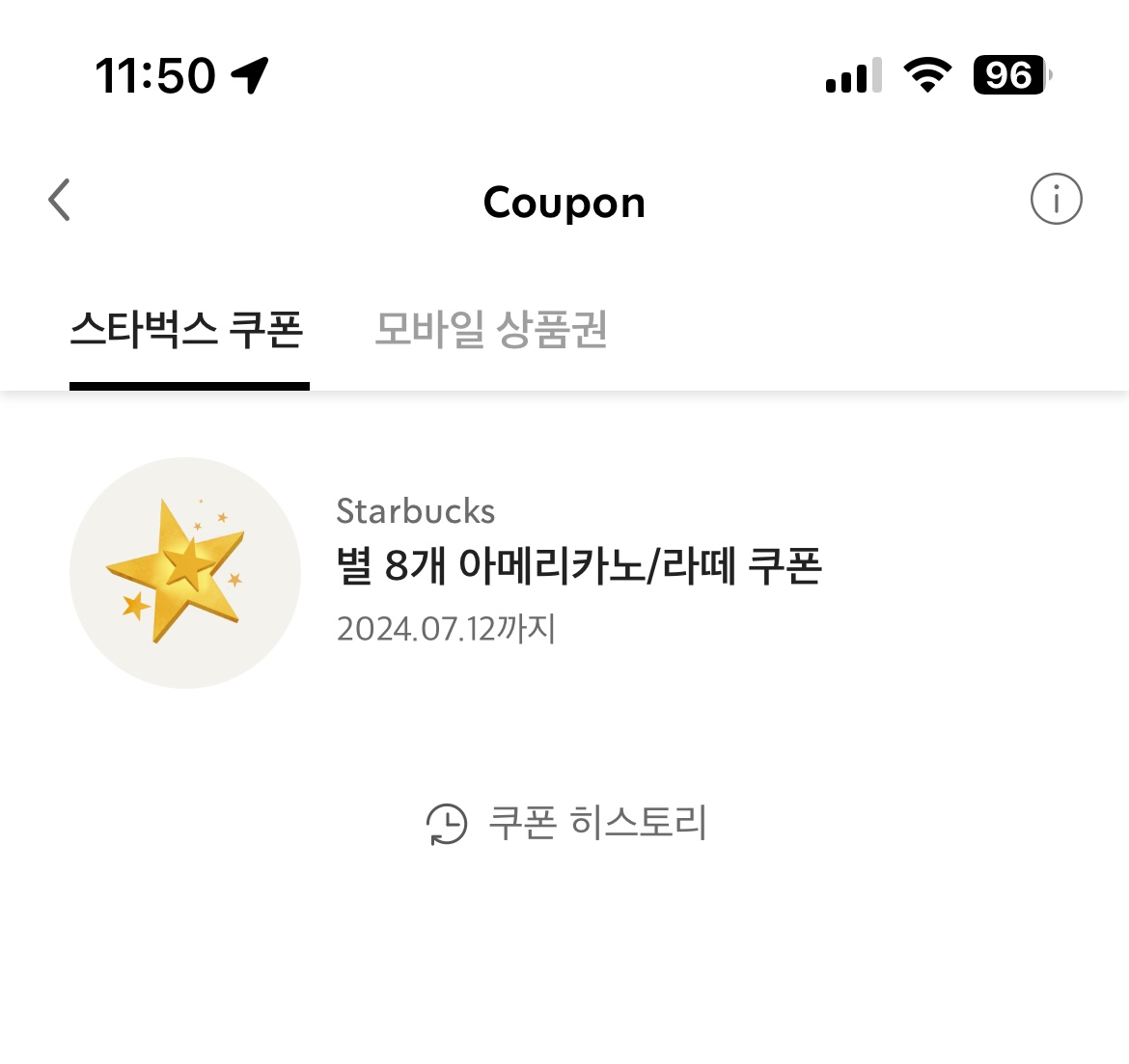Open the 별 8개 아메리카노/라떼 쿠폰

577,566
